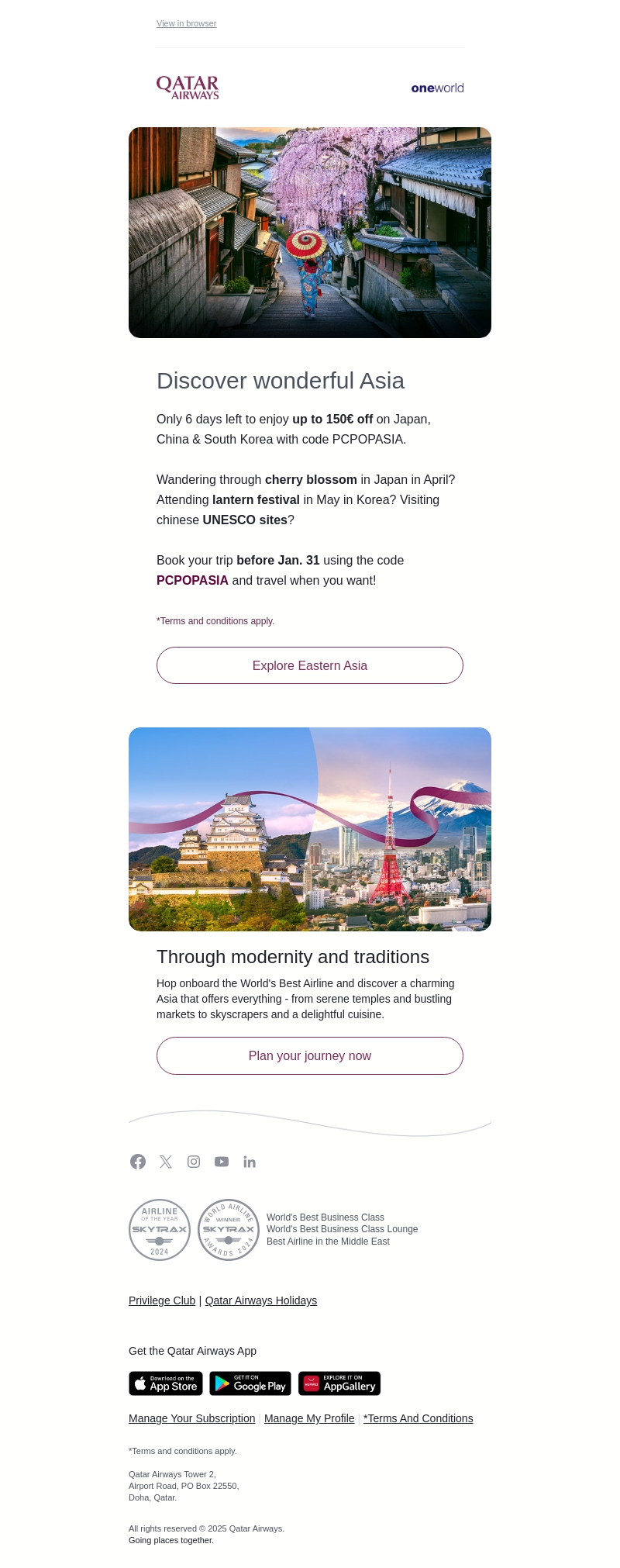Explore the app on AppGallery
620x1568 pixels.
(x=339, y=1383)
